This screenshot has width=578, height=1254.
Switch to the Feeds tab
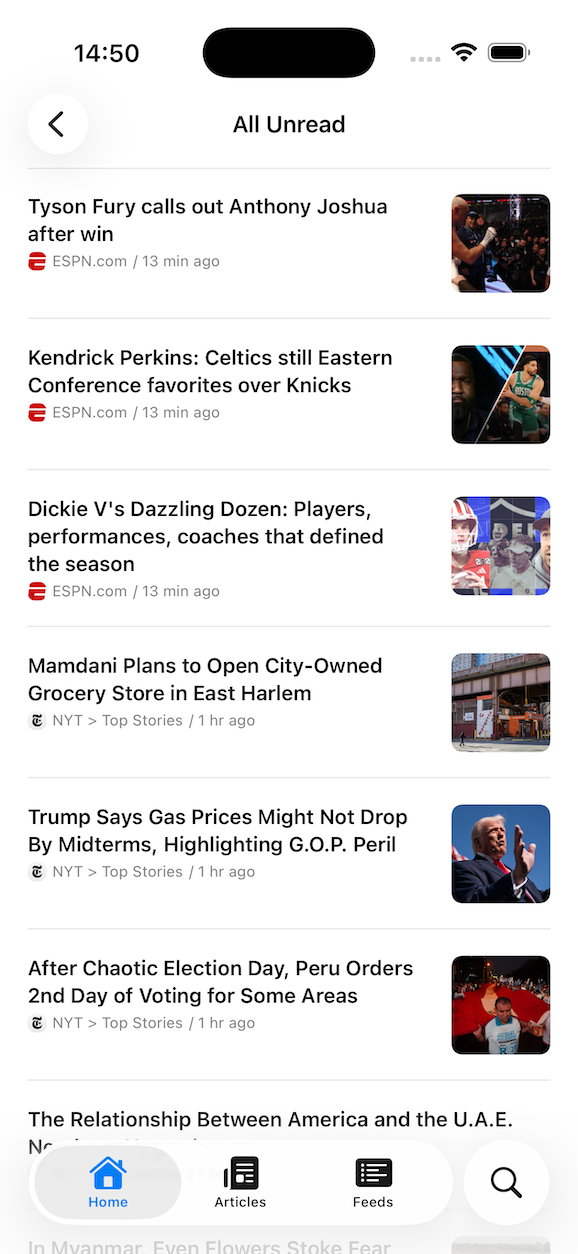pyautogui.click(x=373, y=1183)
